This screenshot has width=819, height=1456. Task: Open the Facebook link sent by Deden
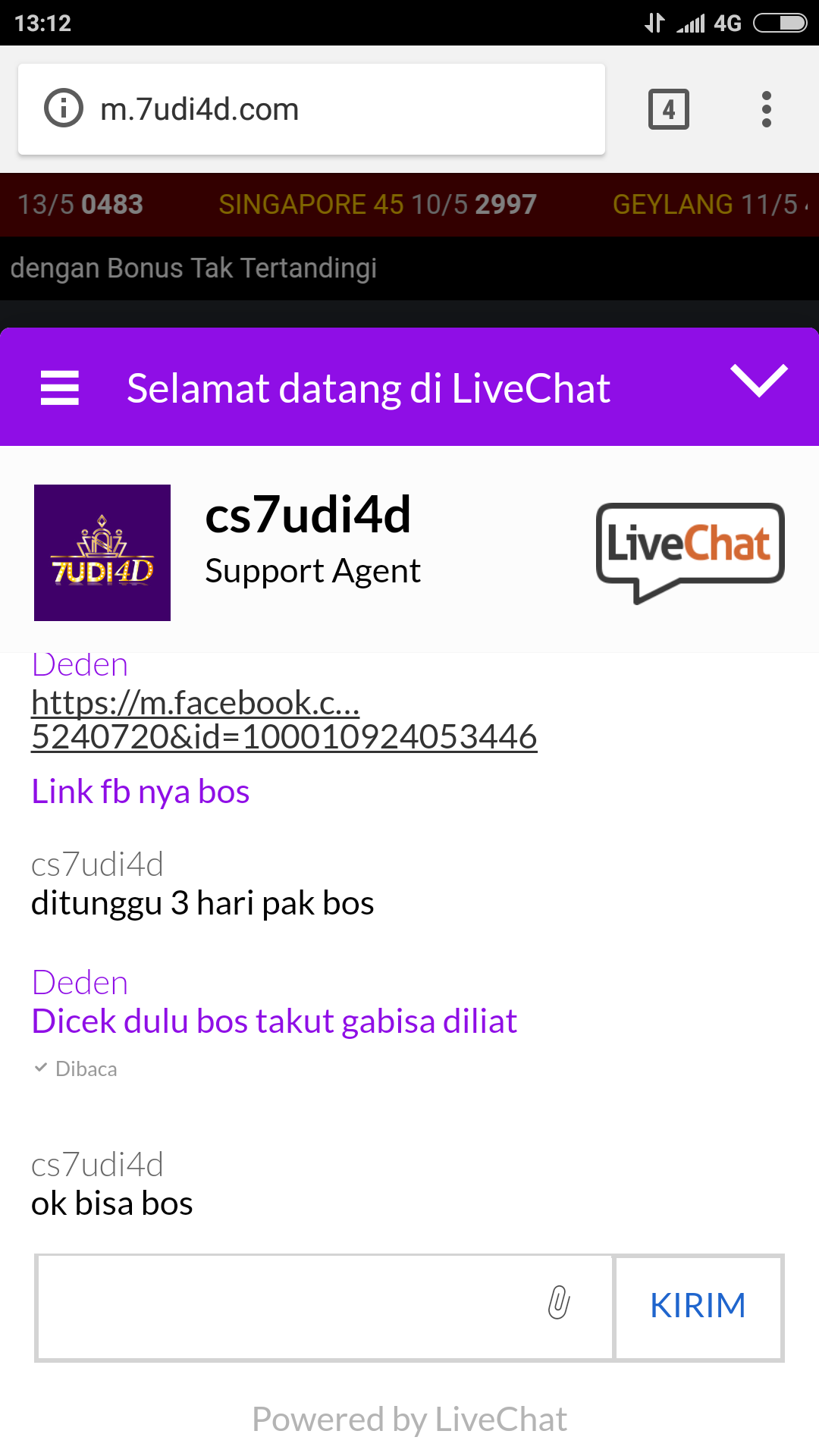(x=284, y=720)
